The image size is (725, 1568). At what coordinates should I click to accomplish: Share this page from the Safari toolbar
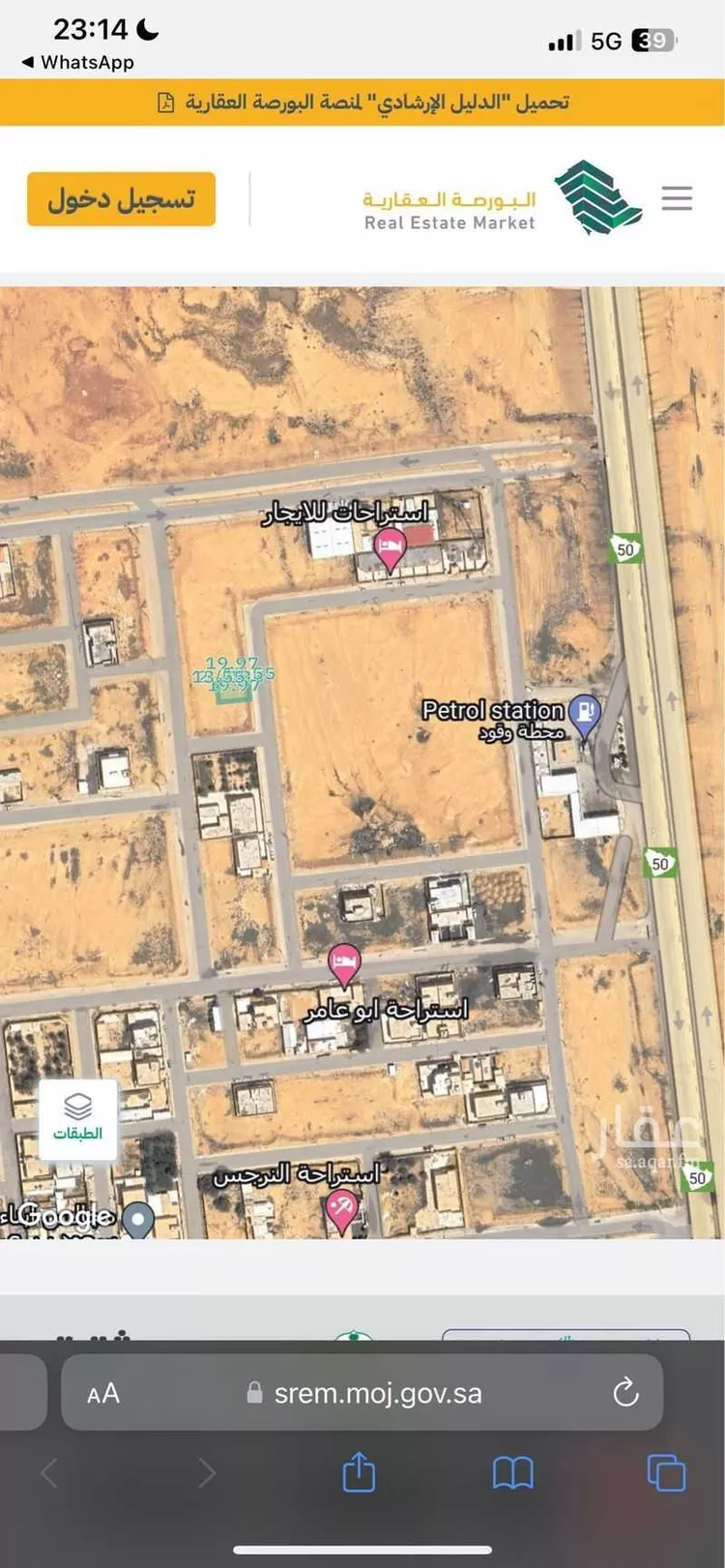(x=359, y=1473)
